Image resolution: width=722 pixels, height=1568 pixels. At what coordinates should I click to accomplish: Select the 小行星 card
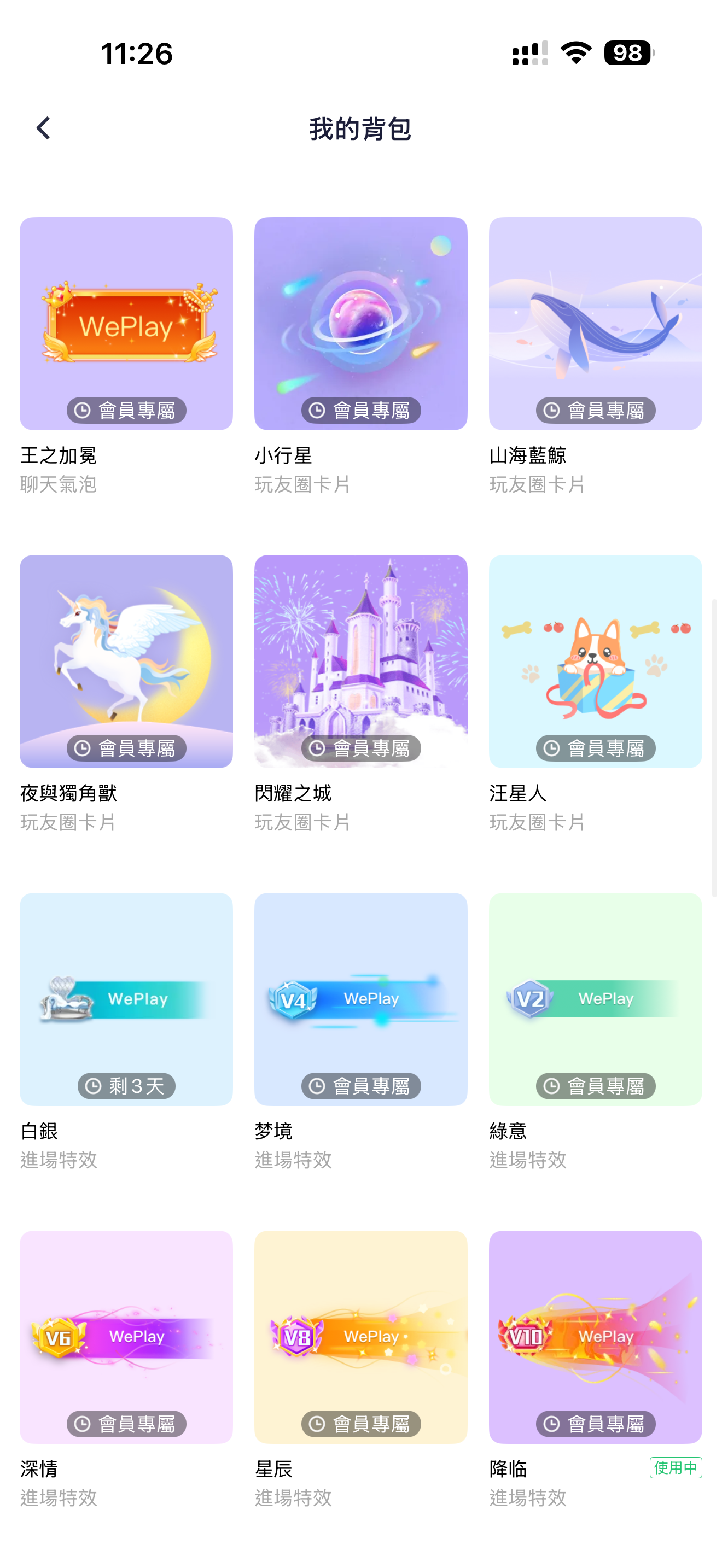tap(360, 324)
